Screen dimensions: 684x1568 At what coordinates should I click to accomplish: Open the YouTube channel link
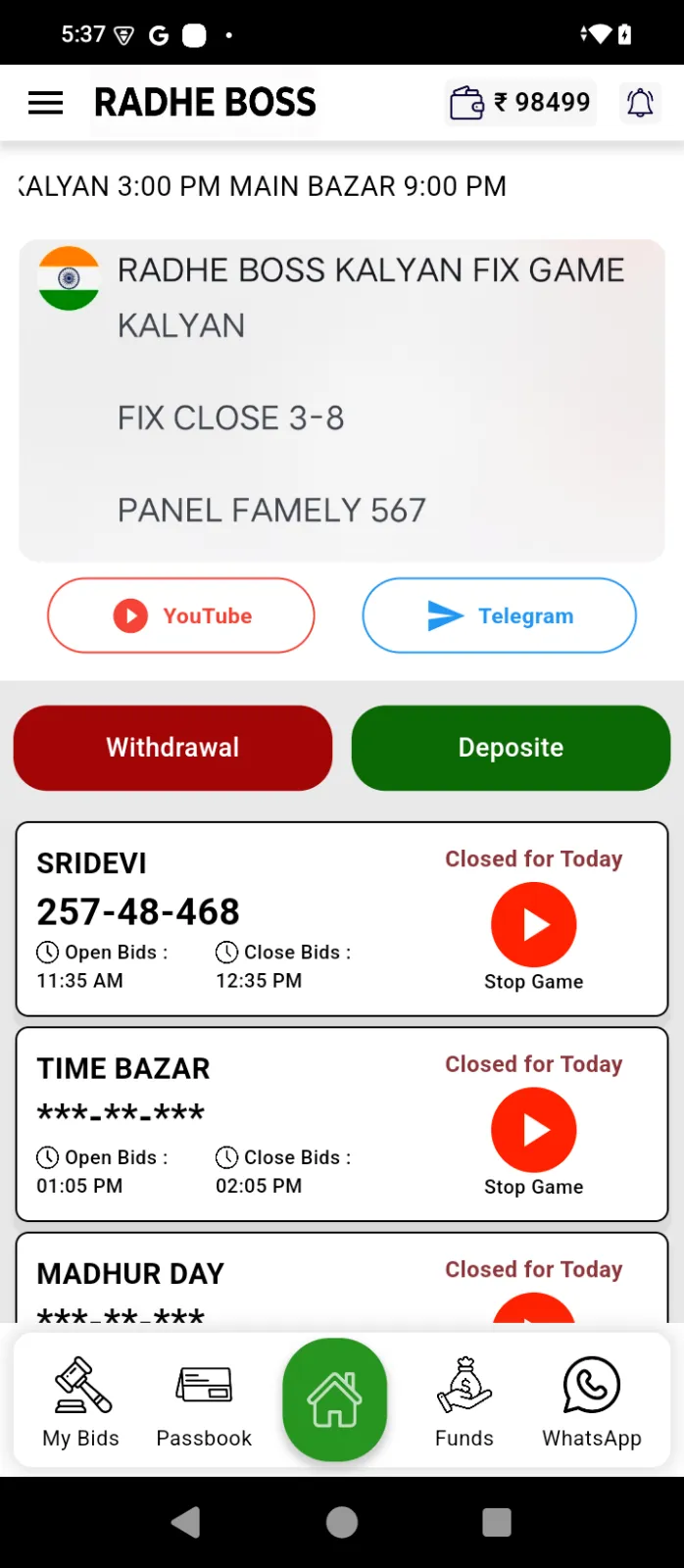(181, 615)
